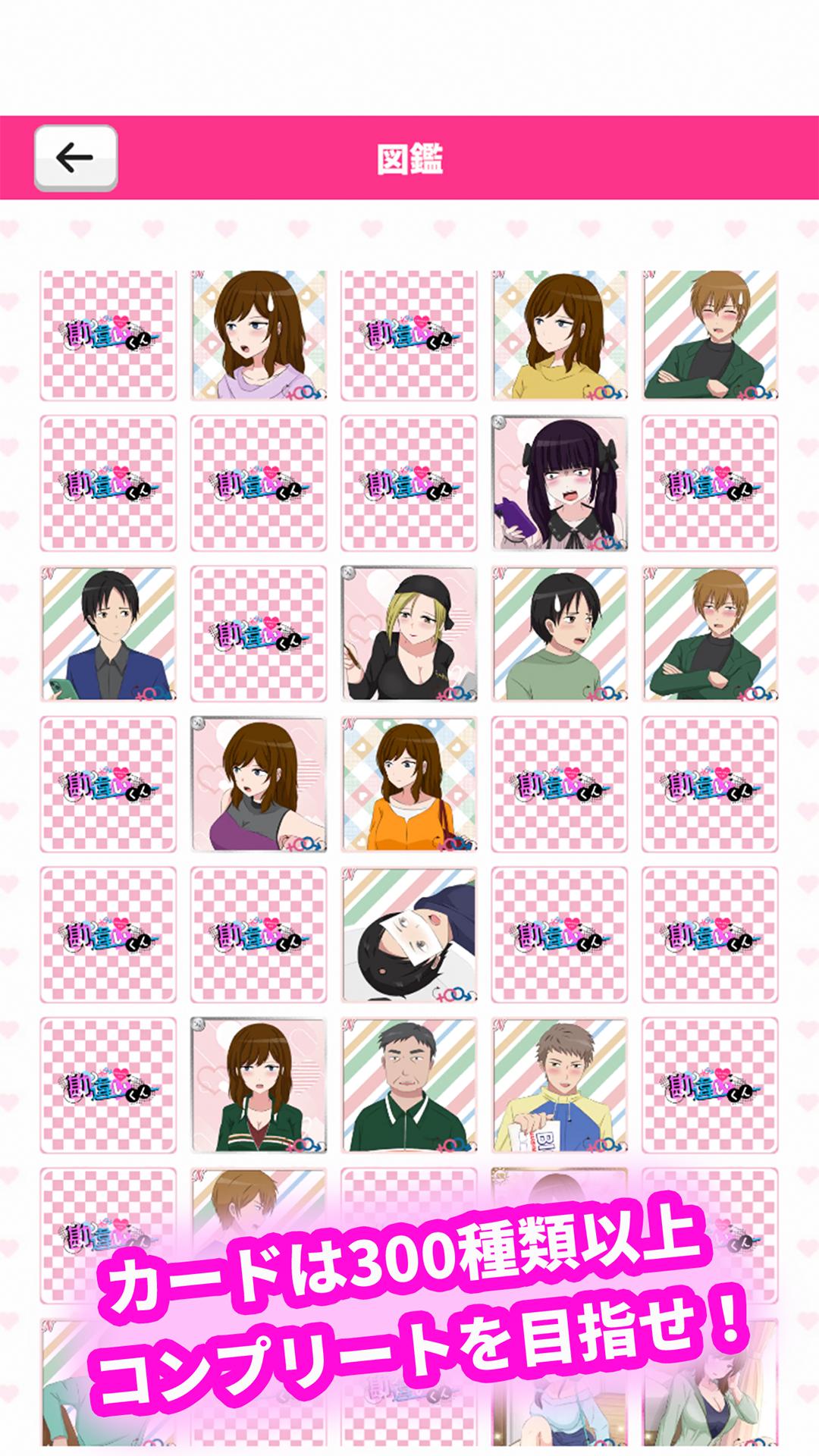Open the man in a yellow and blue jacket

click(560, 1085)
